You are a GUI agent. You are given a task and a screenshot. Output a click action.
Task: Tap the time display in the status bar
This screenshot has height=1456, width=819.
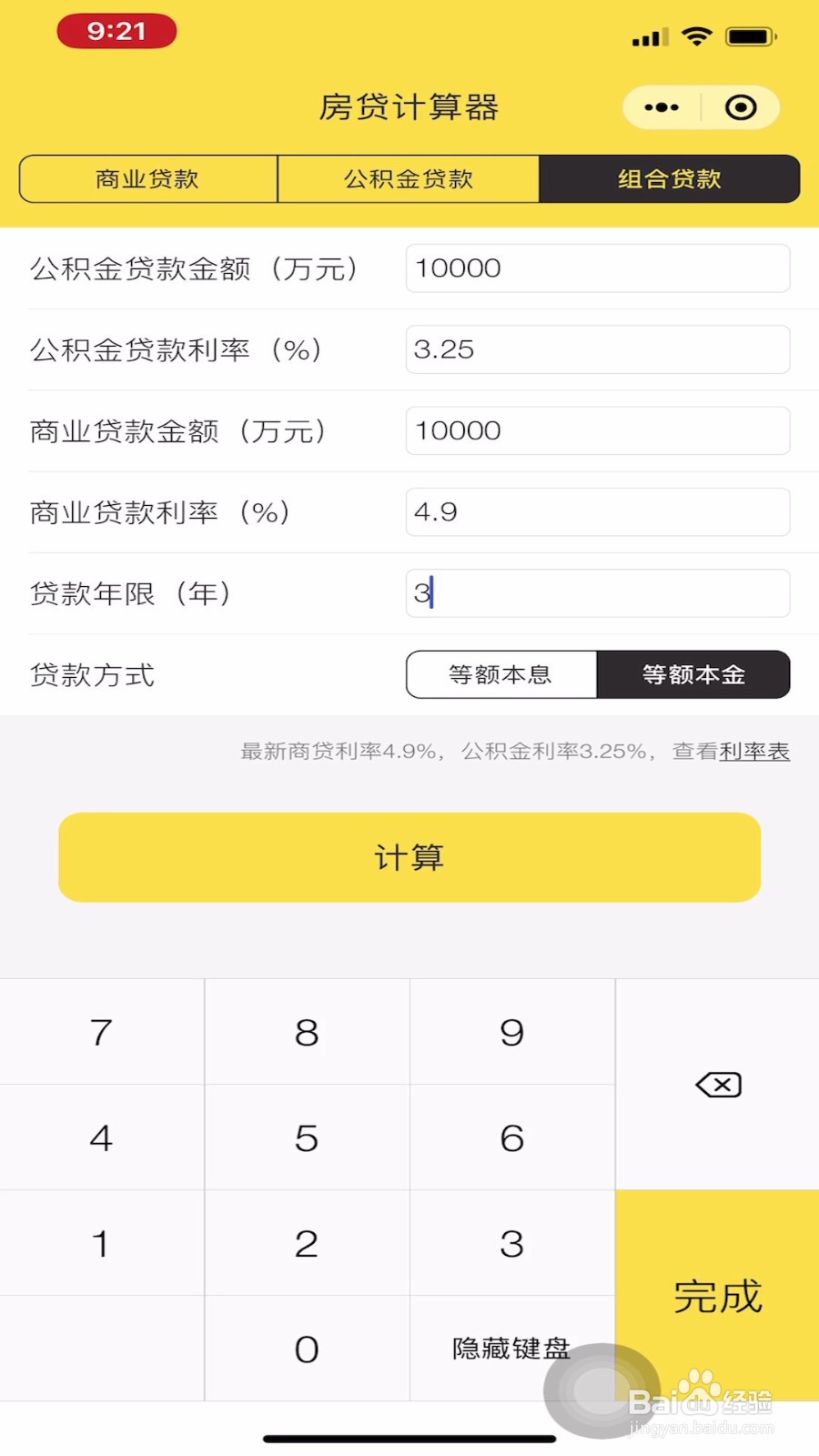point(117,30)
